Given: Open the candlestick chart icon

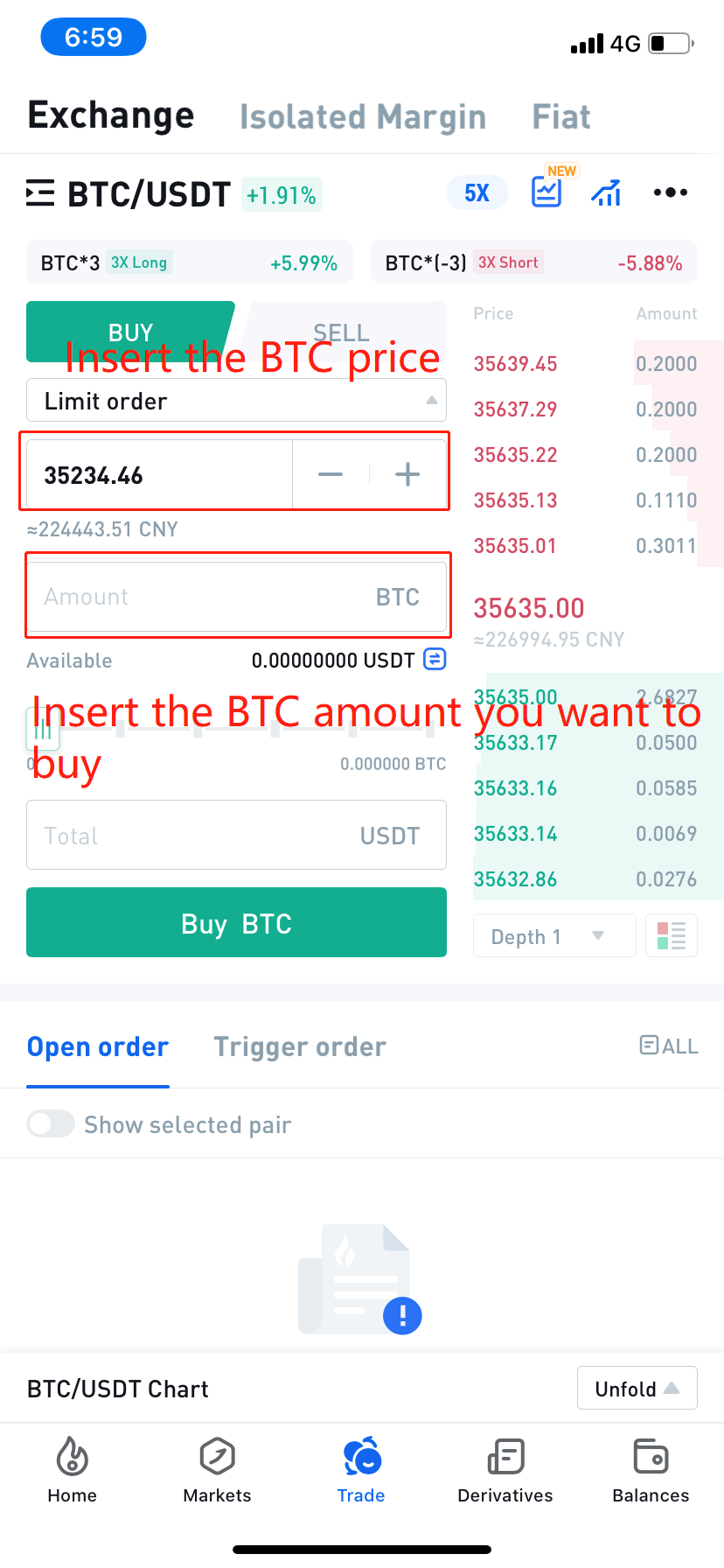Looking at the screenshot, I should [605, 192].
